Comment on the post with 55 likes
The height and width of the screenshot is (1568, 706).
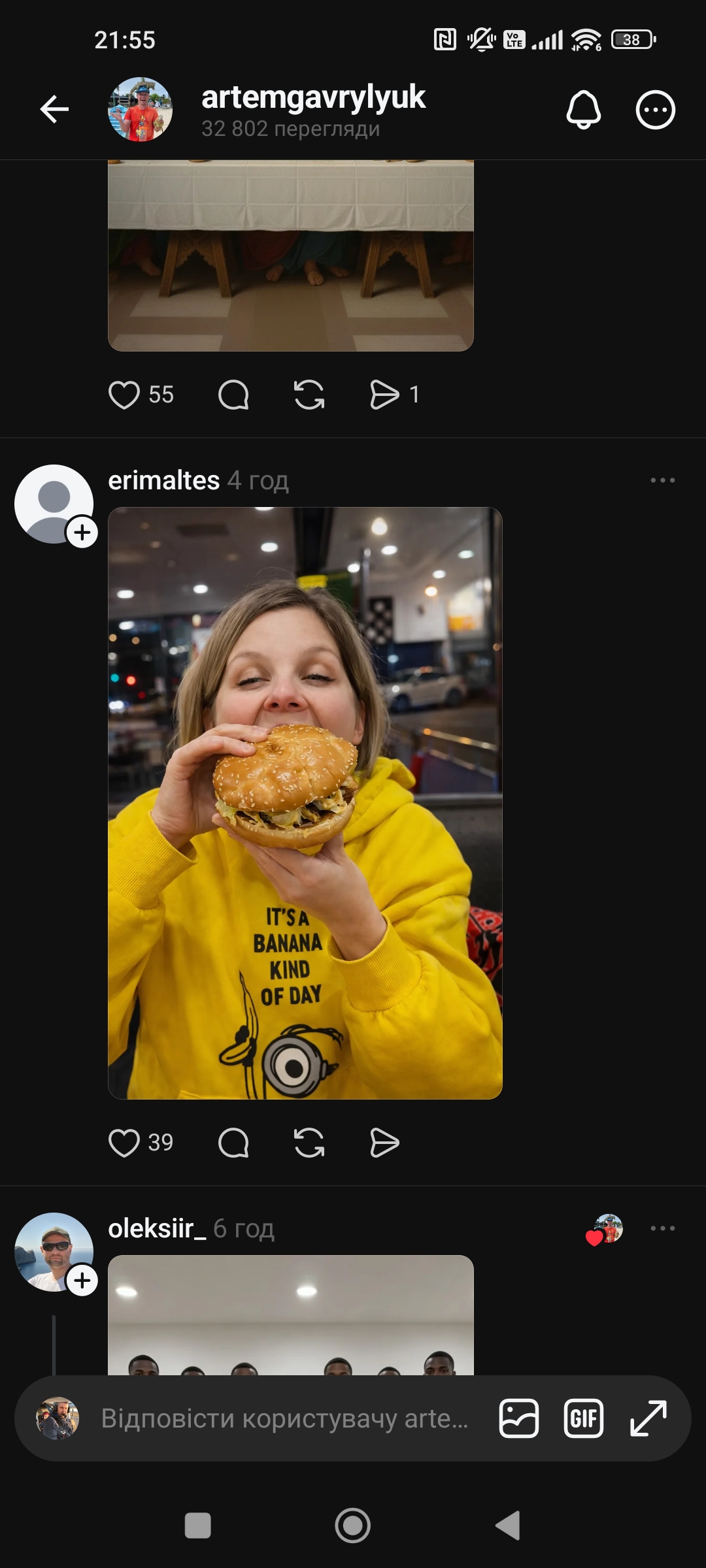tap(233, 395)
